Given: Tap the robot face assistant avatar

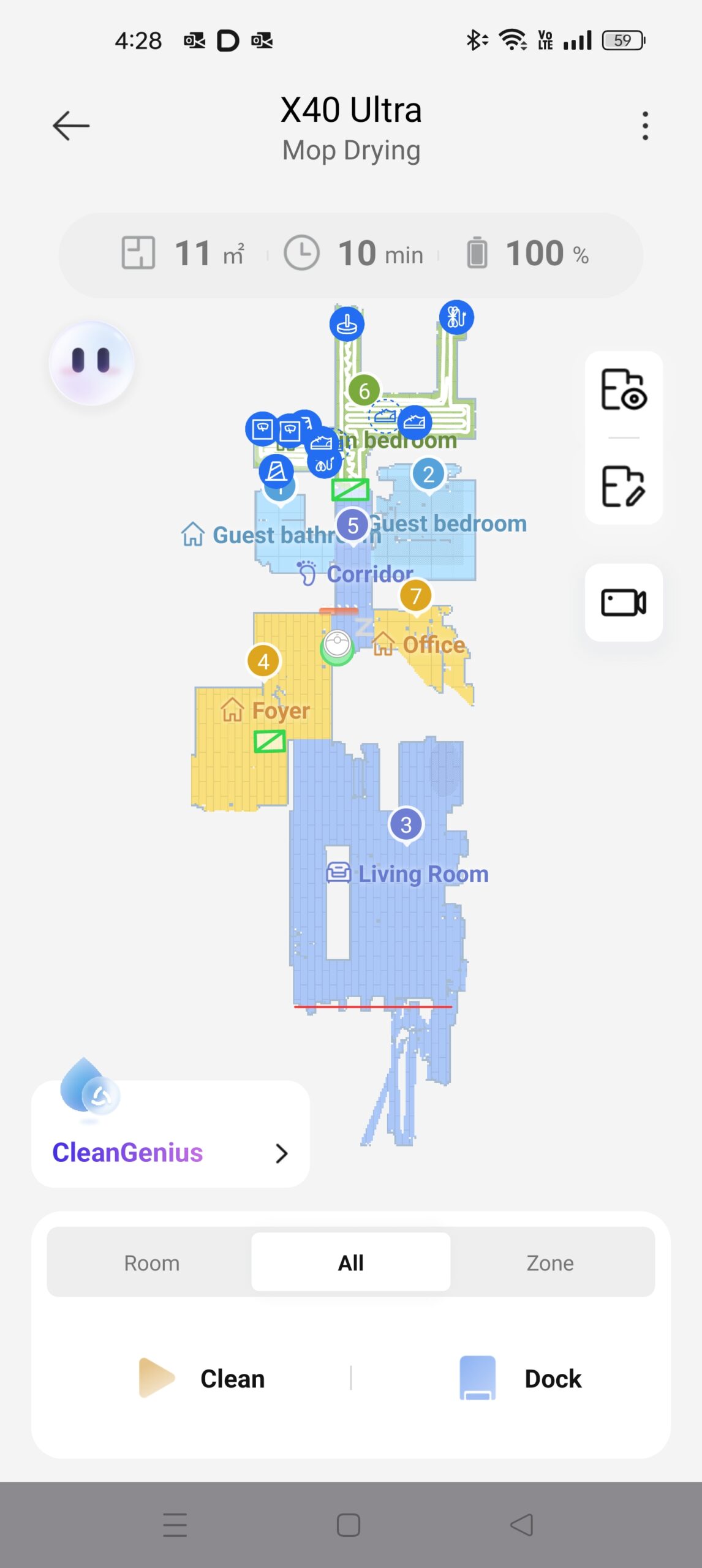Looking at the screenshot, I should tap(91, 363).
